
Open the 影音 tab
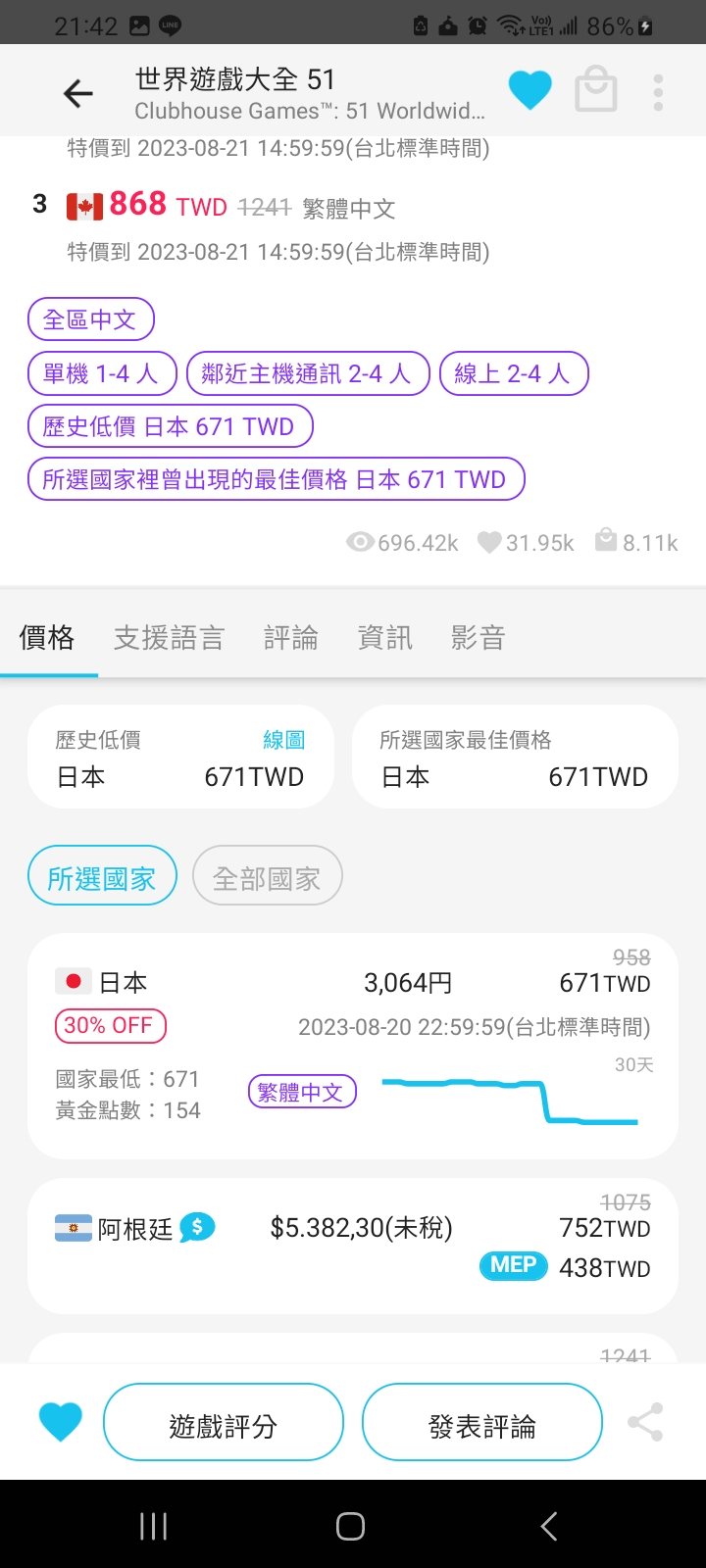tap(478, 638)
